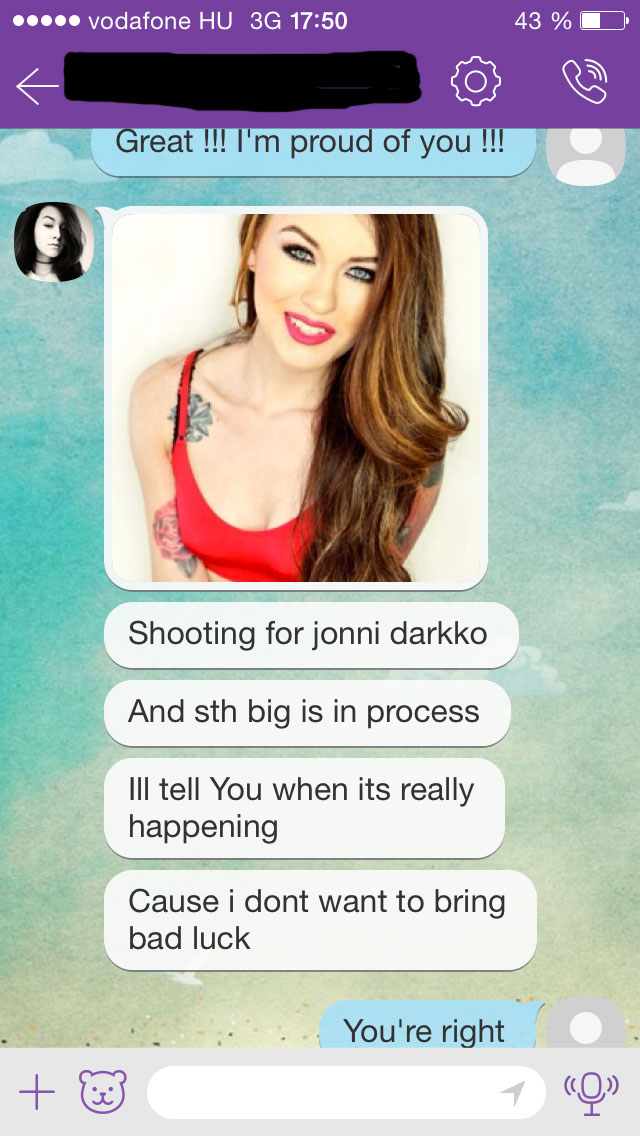The width and height of the screenshot is (640, 1136).
Task: Open the bear sticker picker
Action: click(103, 1092)
